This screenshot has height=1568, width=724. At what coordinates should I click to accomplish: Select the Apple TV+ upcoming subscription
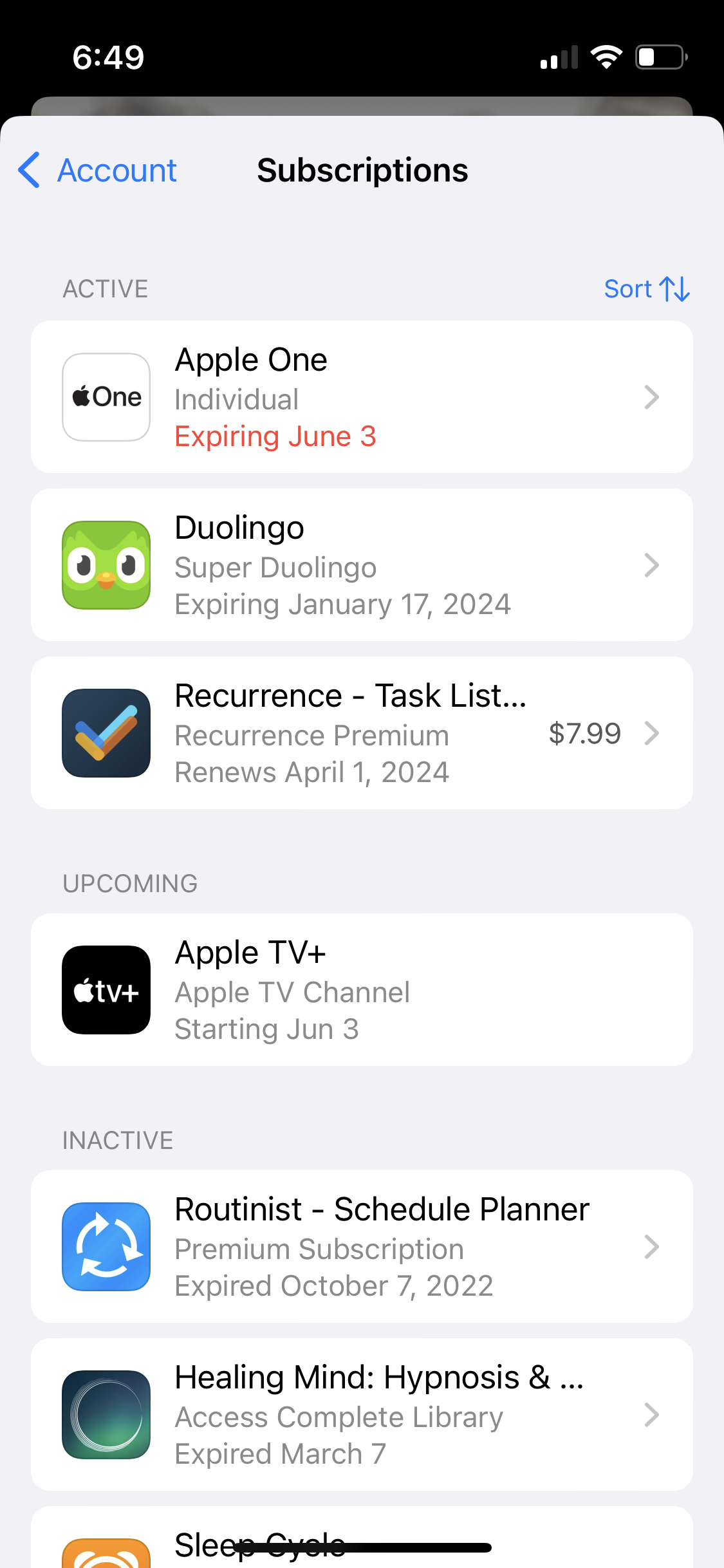(362, 990)
